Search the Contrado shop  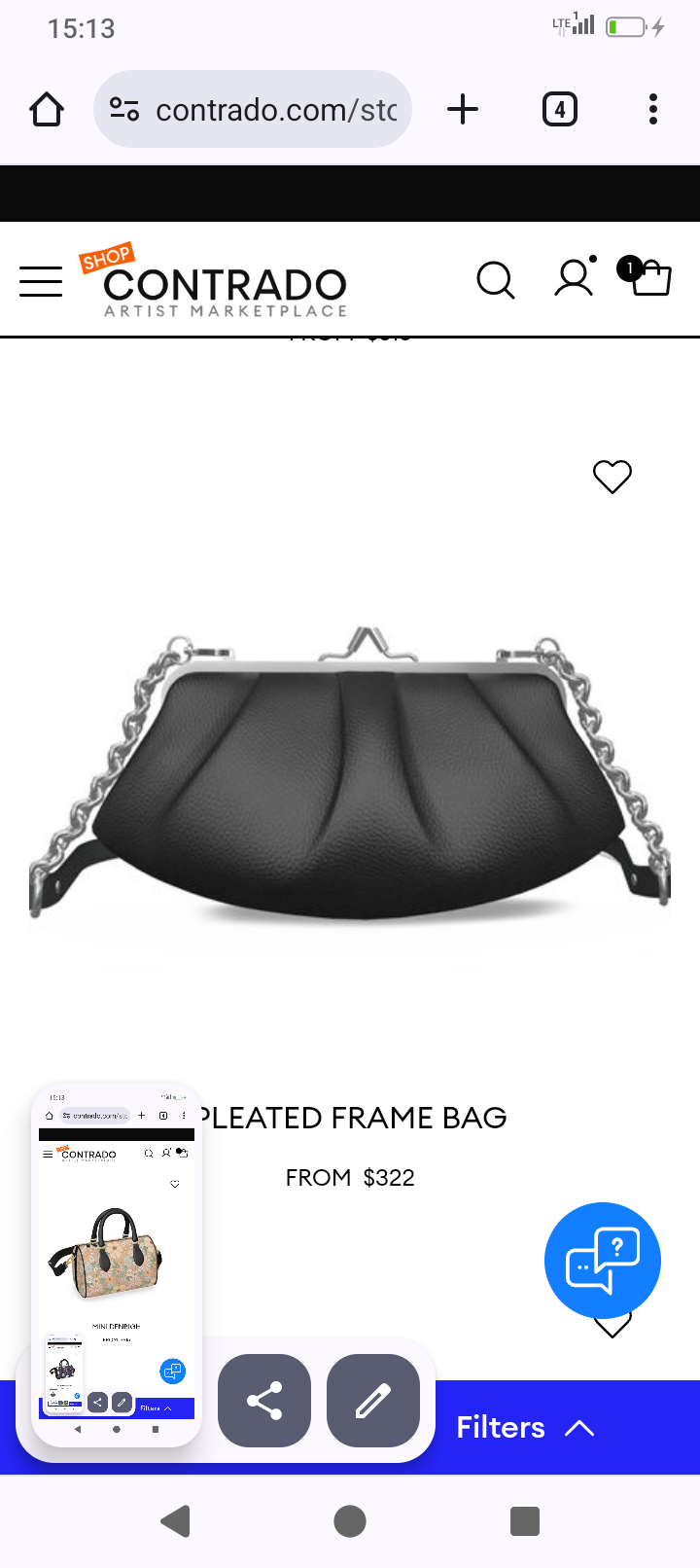pos(495,280)
